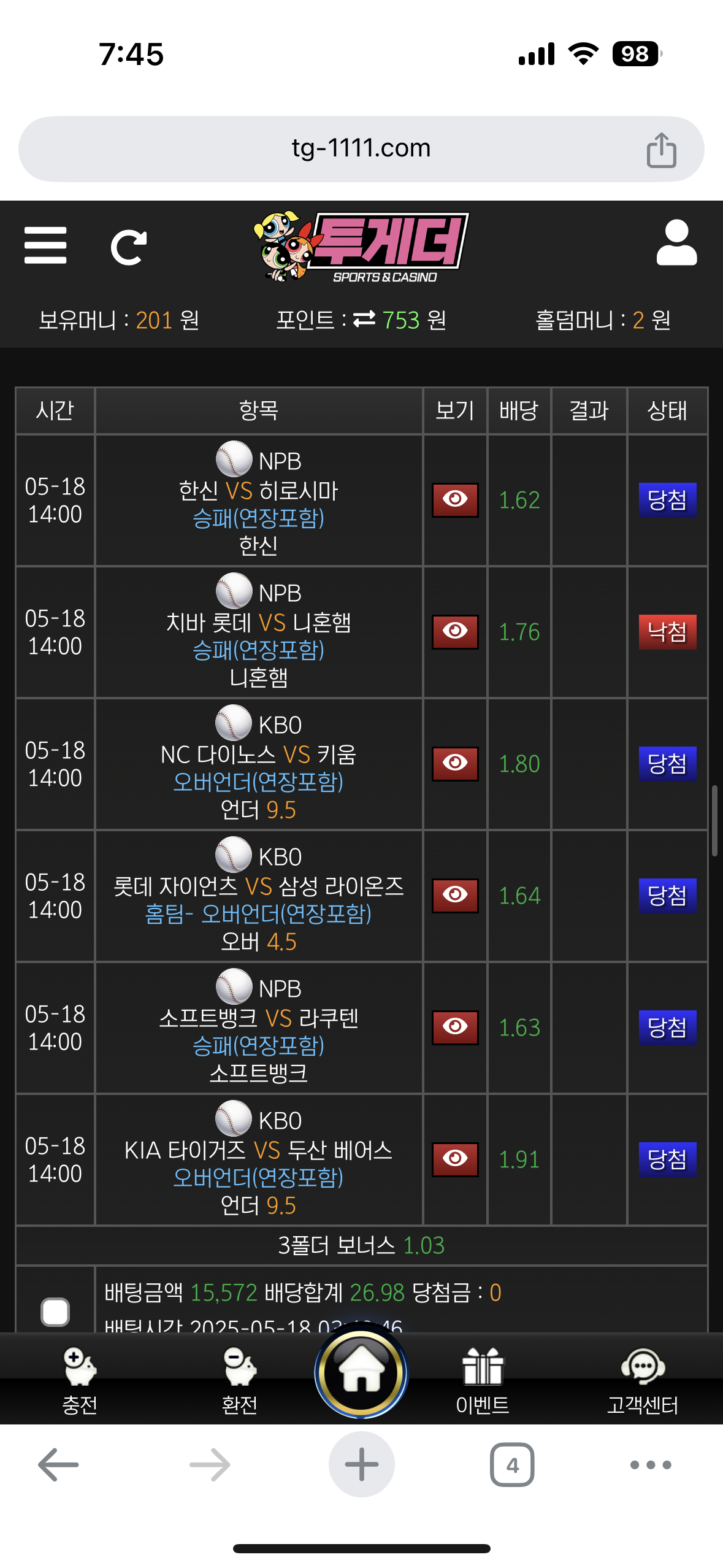Share the page from address bar

[661, 150]
